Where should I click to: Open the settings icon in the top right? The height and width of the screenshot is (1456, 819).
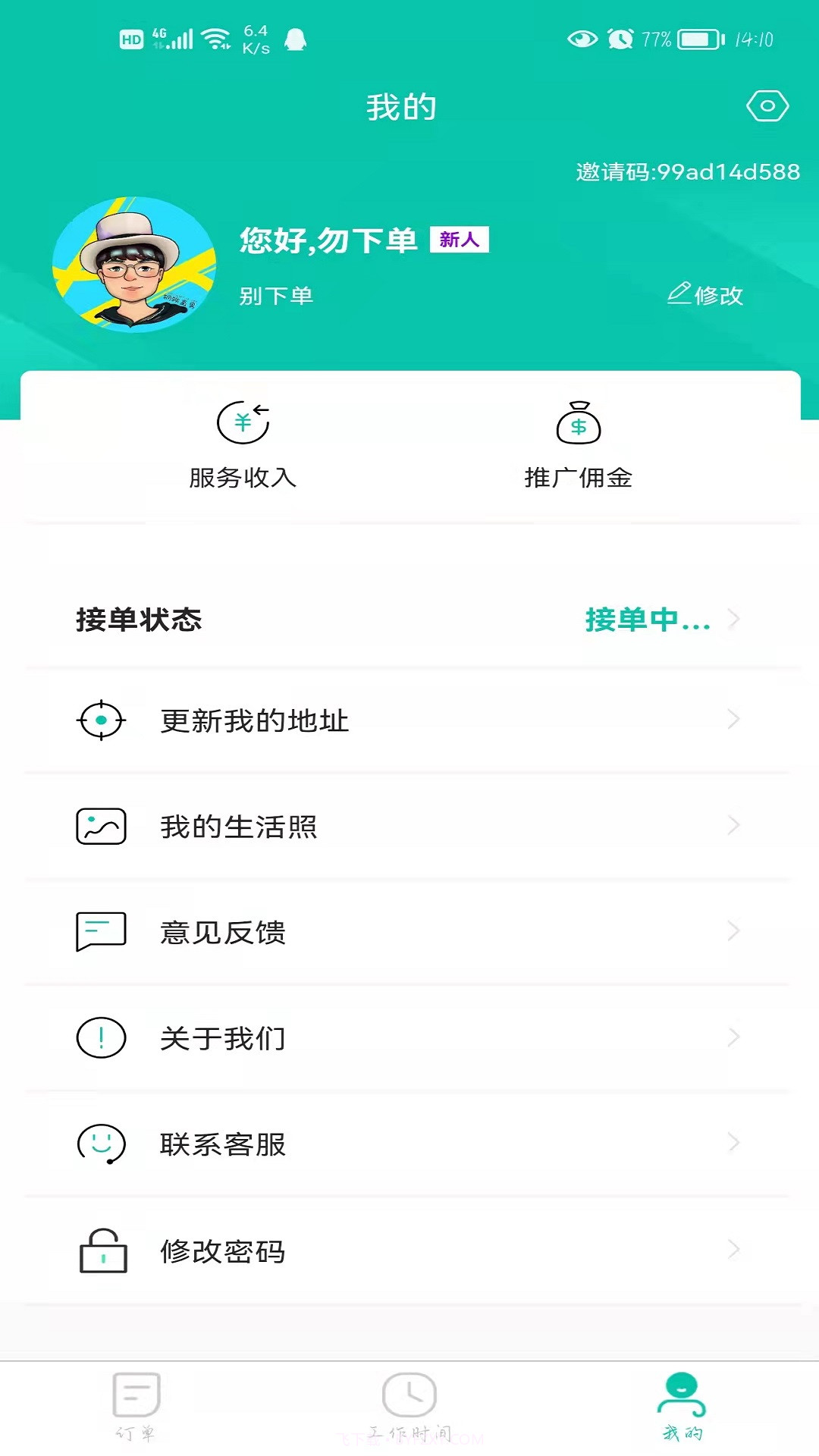tap(768, 106)
